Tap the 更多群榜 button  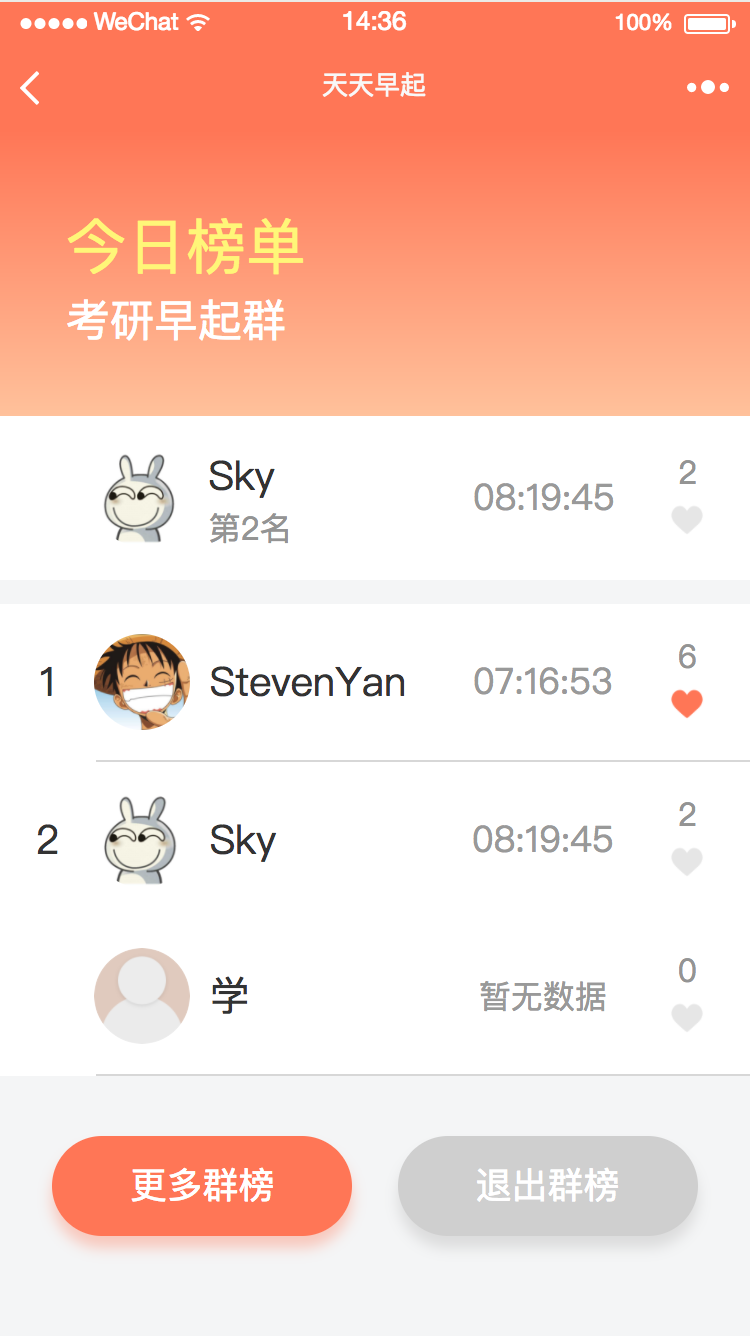202,1186
